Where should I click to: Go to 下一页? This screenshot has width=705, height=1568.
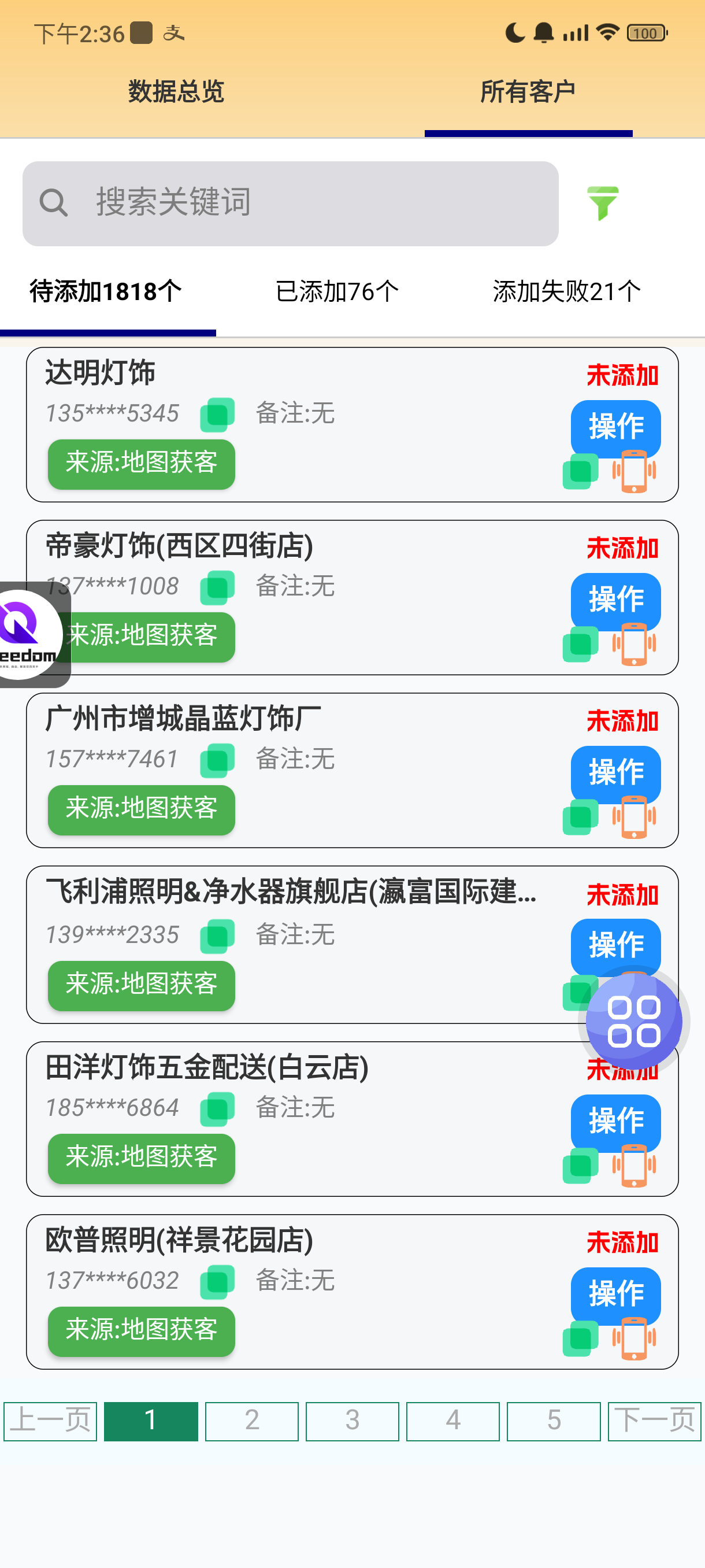[x=654, y=1421]
